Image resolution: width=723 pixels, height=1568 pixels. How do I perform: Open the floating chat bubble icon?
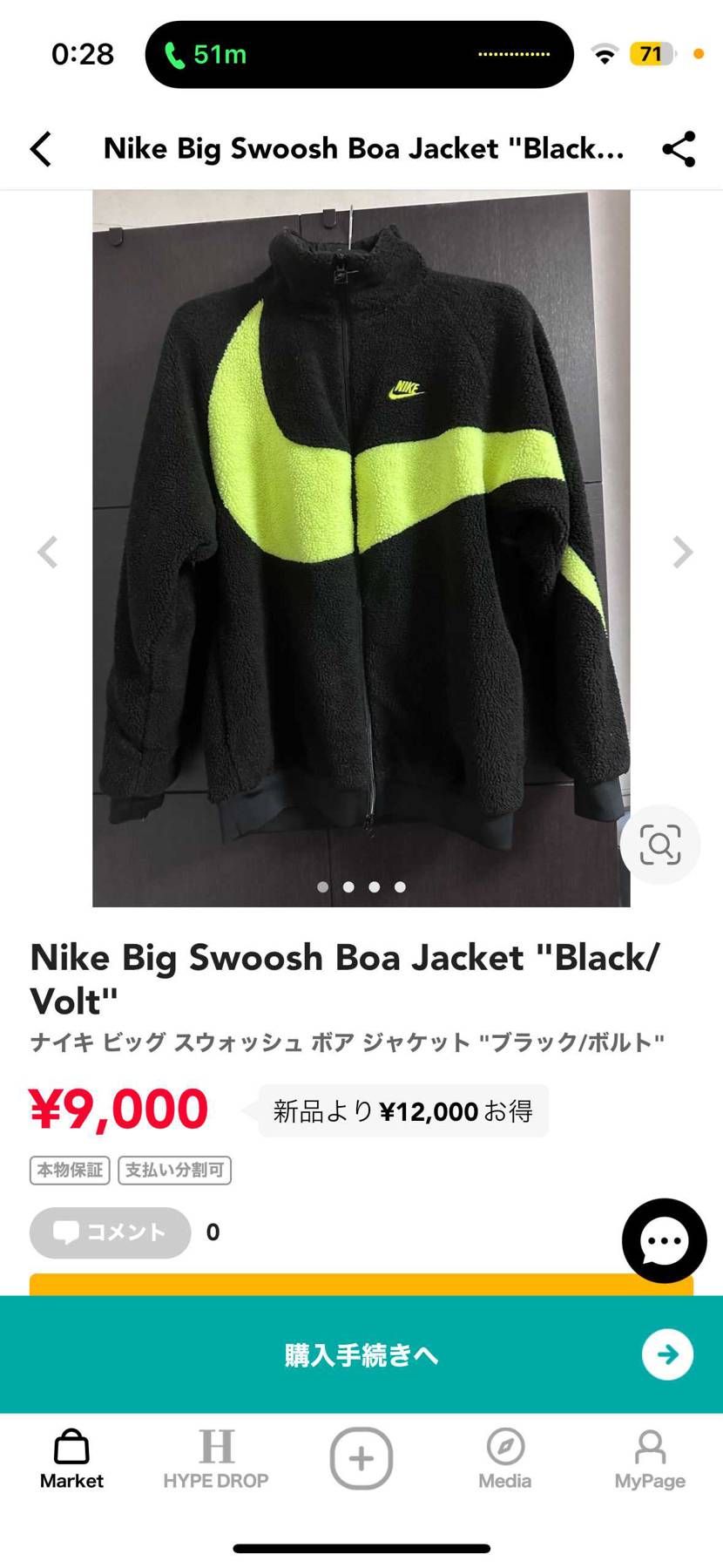[664, 1241]
